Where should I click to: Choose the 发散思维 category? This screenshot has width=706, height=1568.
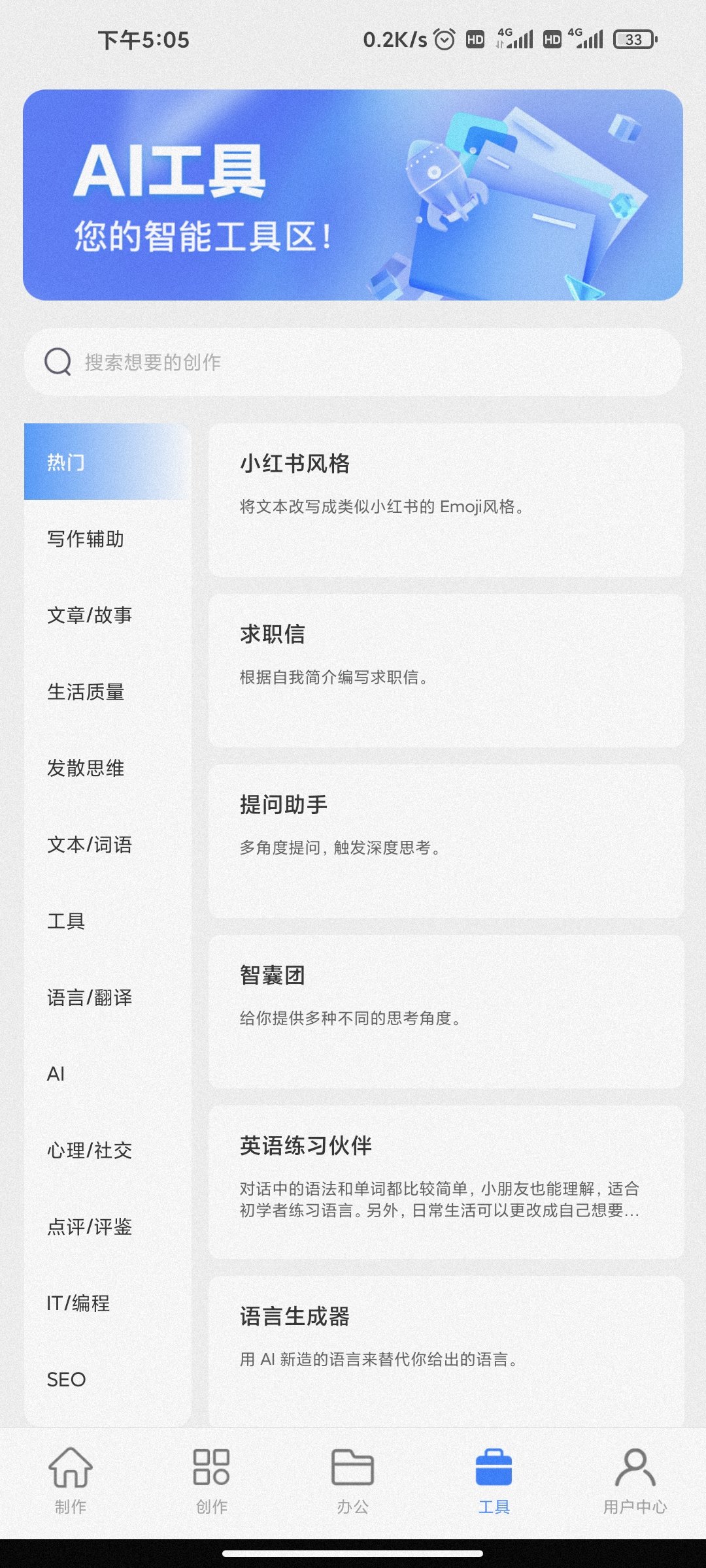pos(86,768)
